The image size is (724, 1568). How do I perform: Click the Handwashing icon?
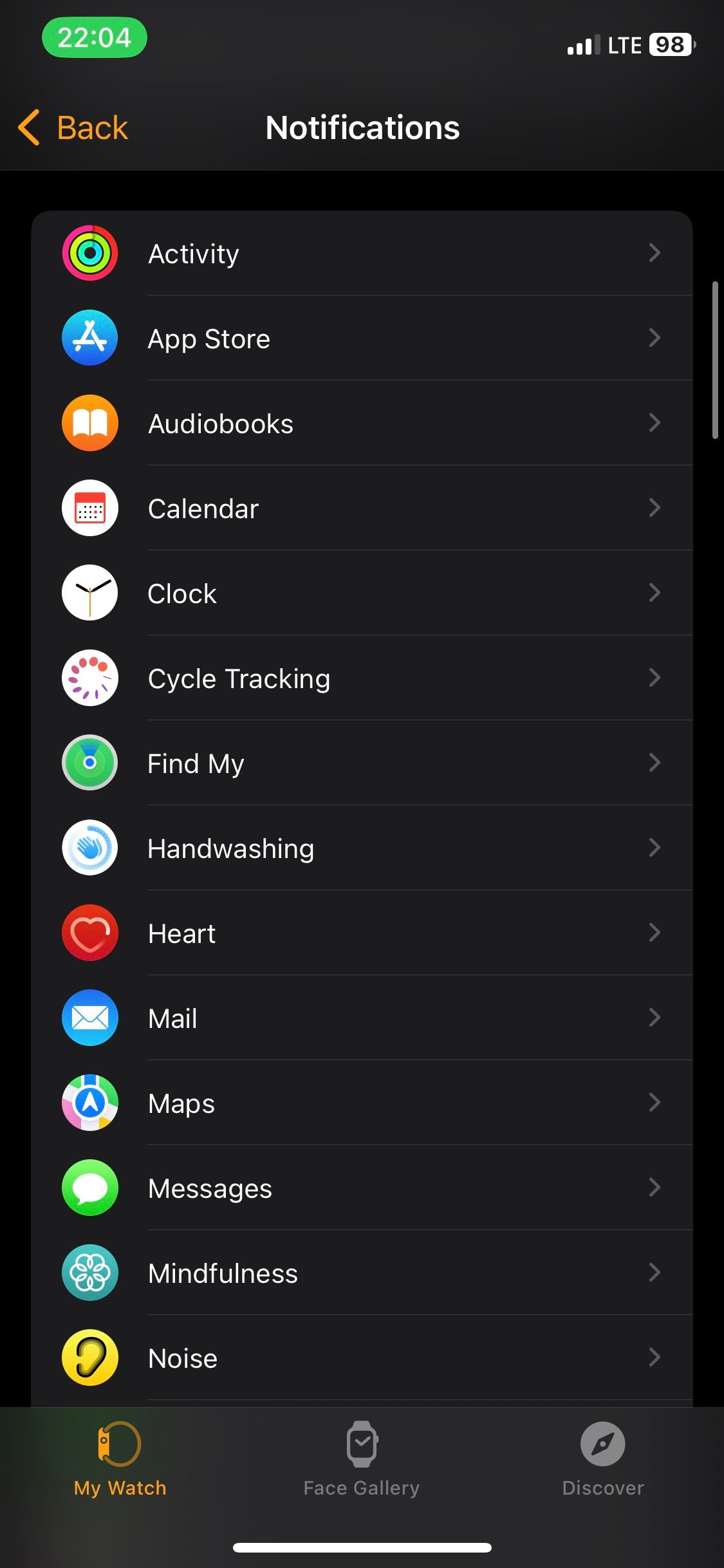[x=89, y=847]
